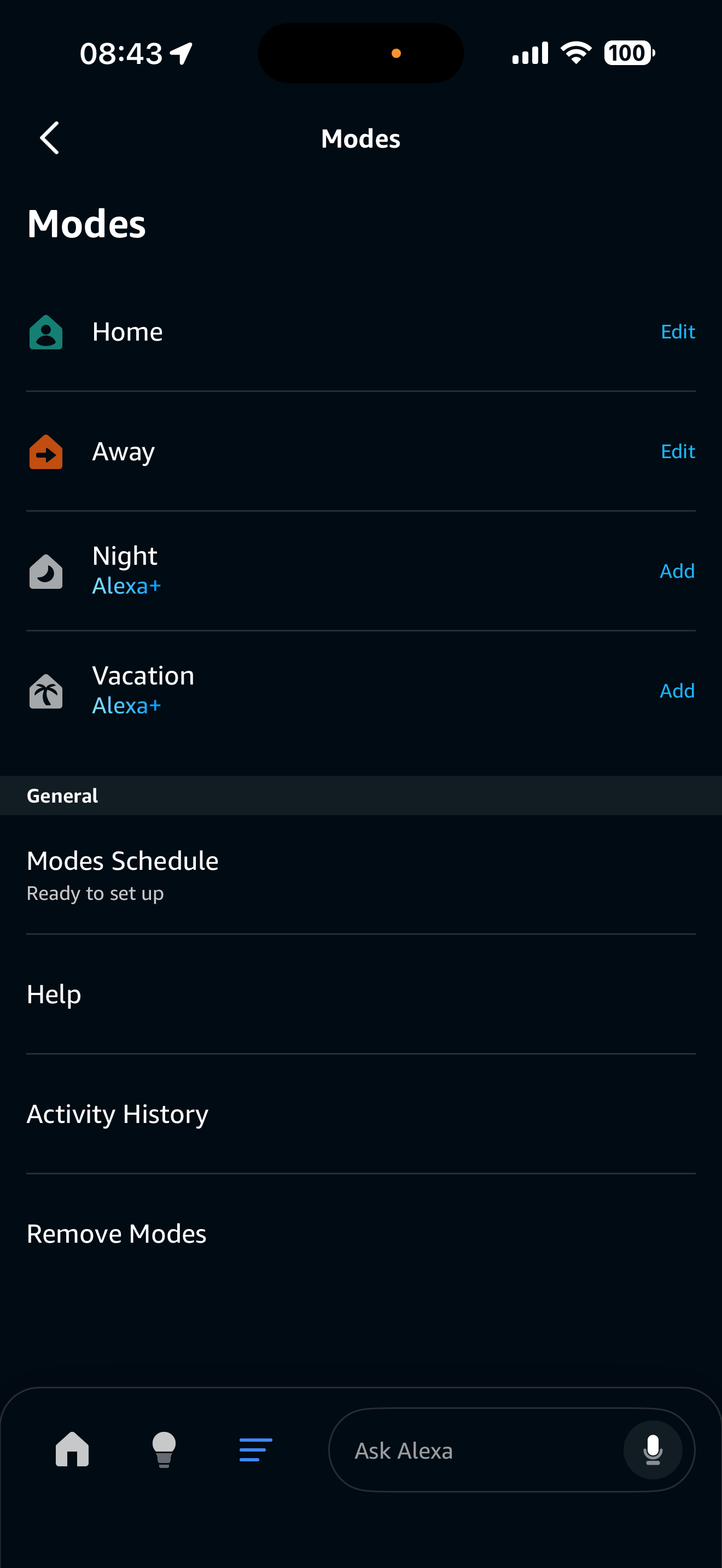The height and width of the screenshot is (1568, 722).
Task: Open the three-line more menu tab
Action: [x=255, y=1449]
